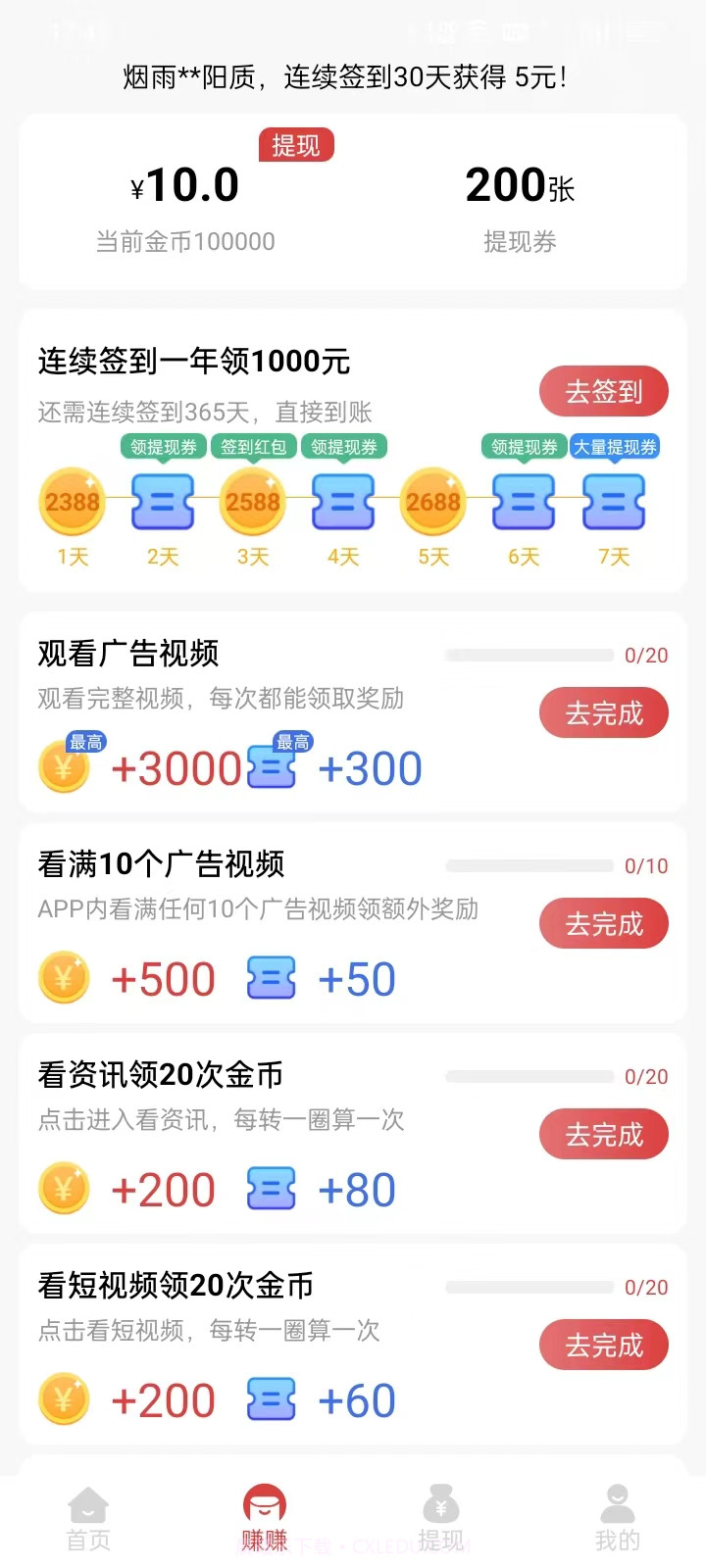Click 去签到 to sign in
The image size is (706, 1568).
click(603, 391)
